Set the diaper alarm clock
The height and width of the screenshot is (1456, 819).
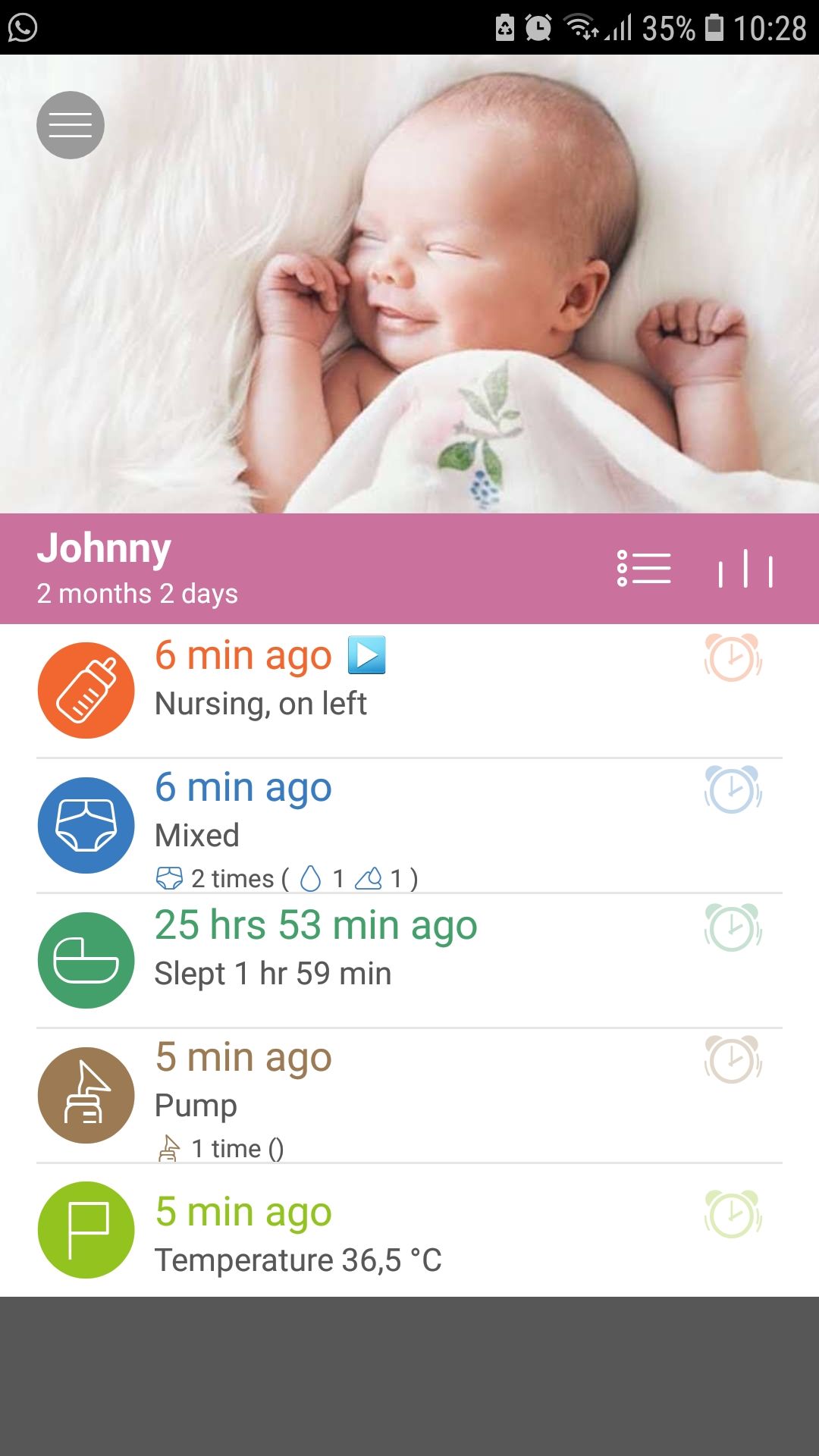tap(733, 789)
